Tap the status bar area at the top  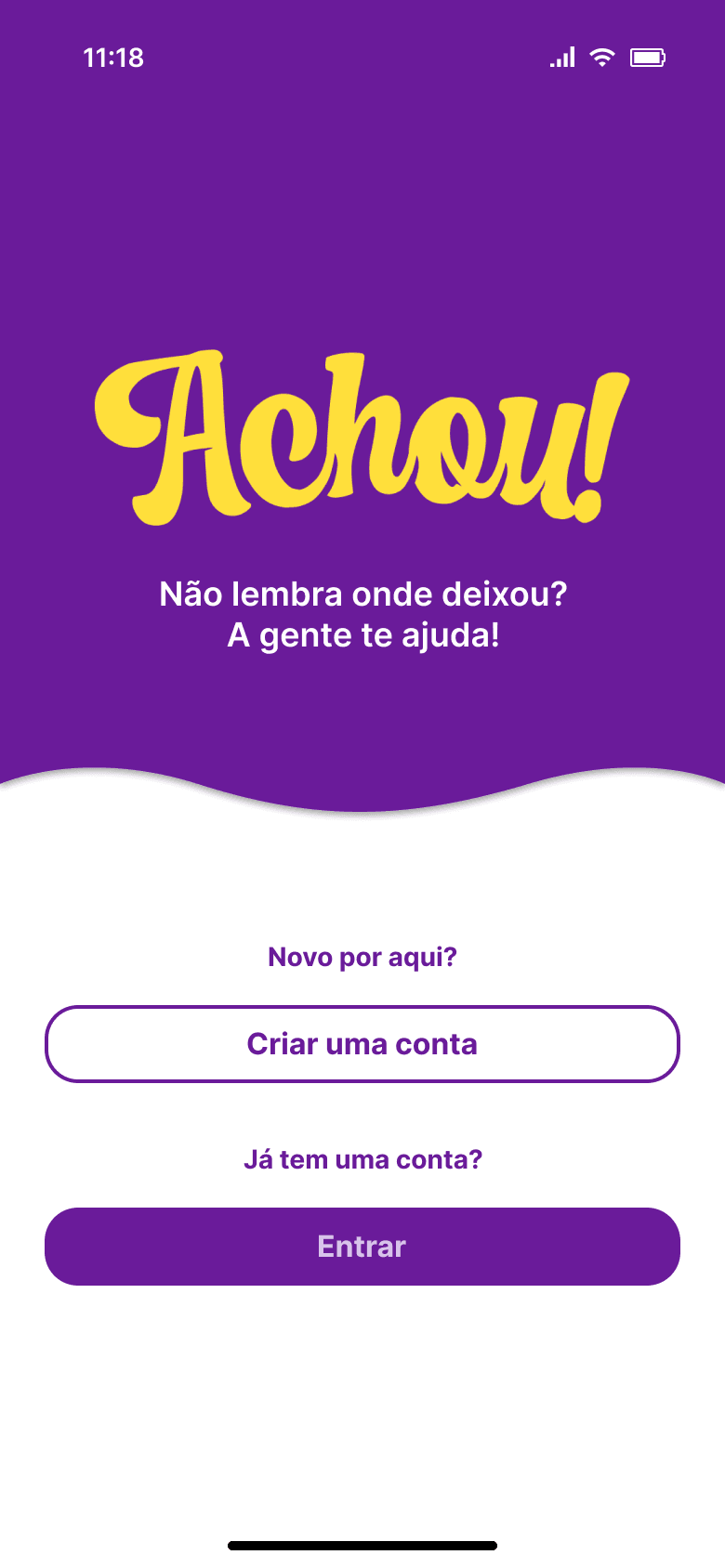pos(362,57)
